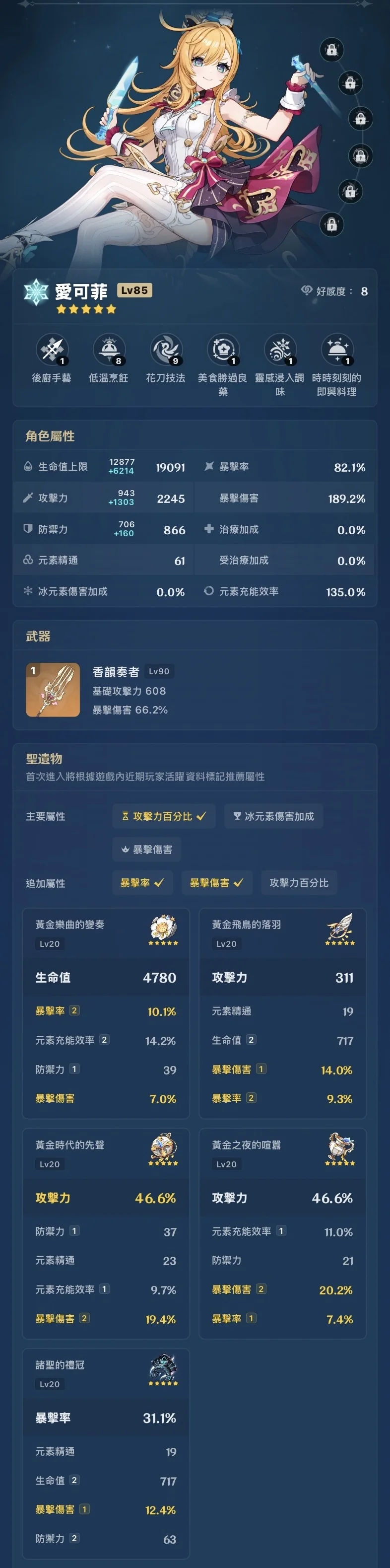Select the 暴擊傷害 main stat chip
390x1568 pixels.
(147, 849)
